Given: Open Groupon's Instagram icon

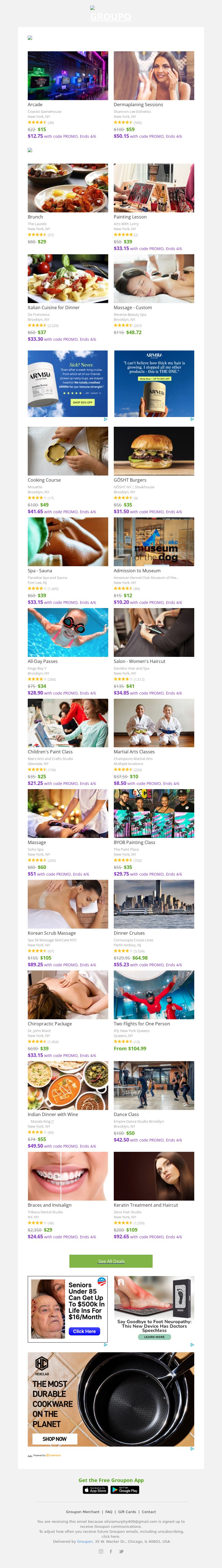Looking at the screenshot, I should 101,1551.
